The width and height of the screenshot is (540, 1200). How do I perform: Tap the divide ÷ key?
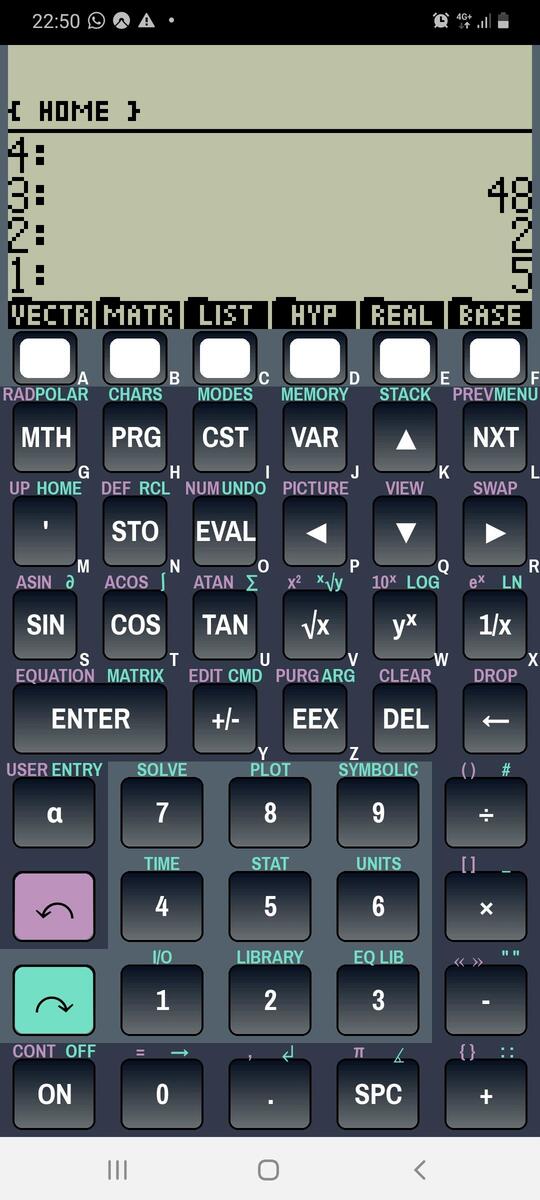(486, 813)
